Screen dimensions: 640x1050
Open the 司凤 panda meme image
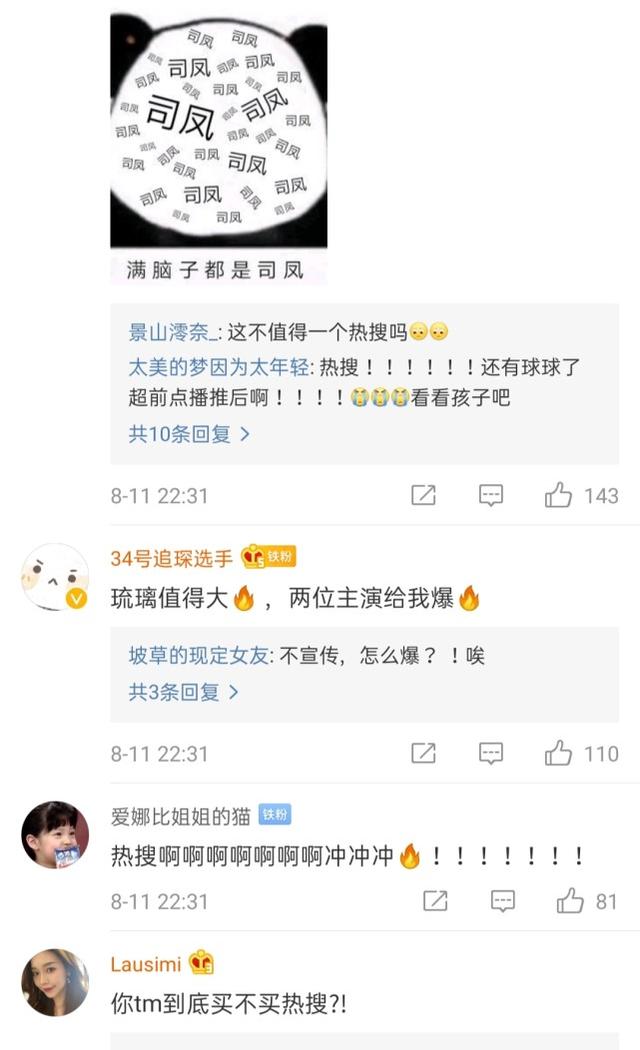pyautogui.click(x=218, y=147)
